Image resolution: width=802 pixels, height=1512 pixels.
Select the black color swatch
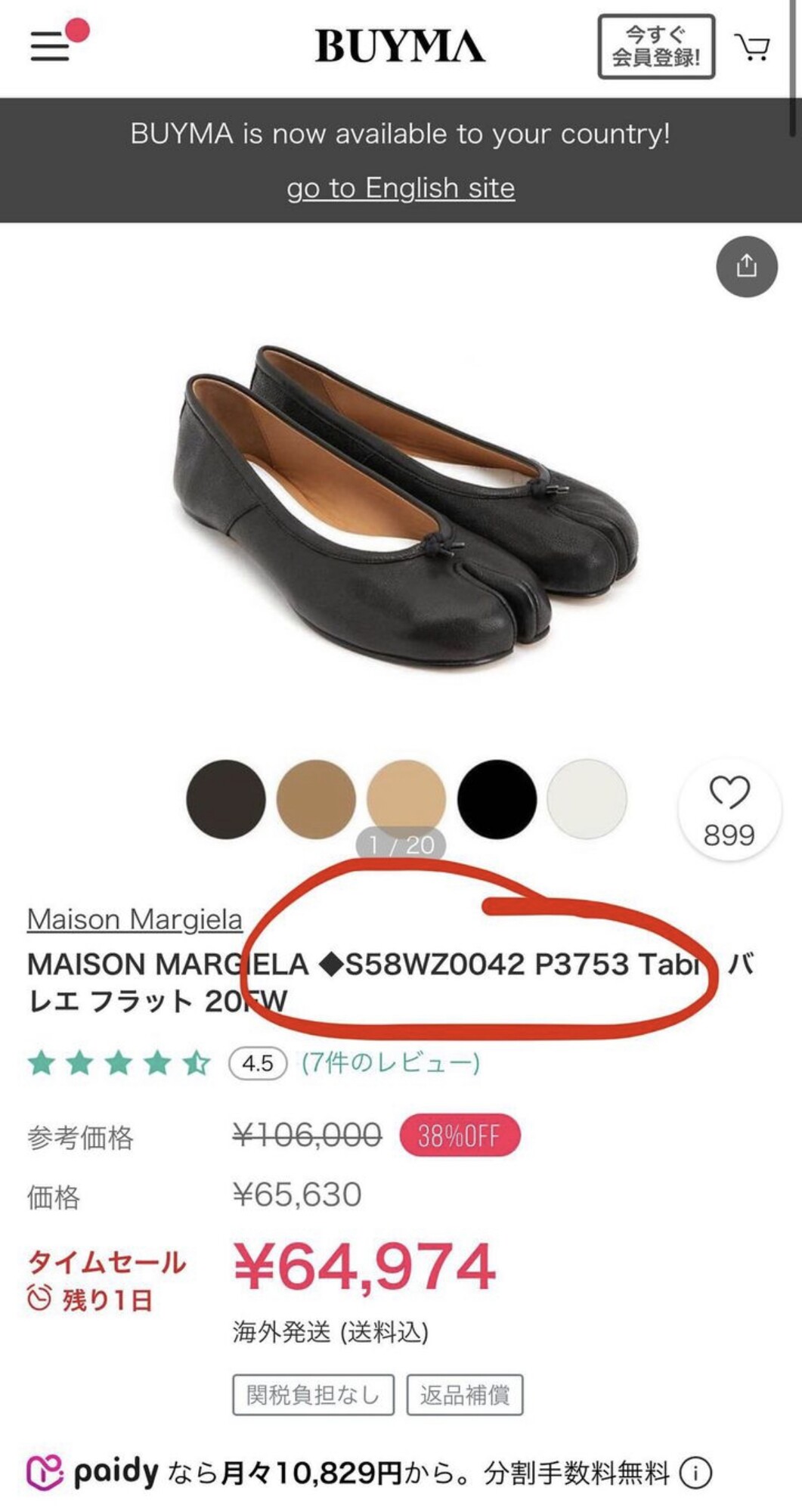pos(497,798)
